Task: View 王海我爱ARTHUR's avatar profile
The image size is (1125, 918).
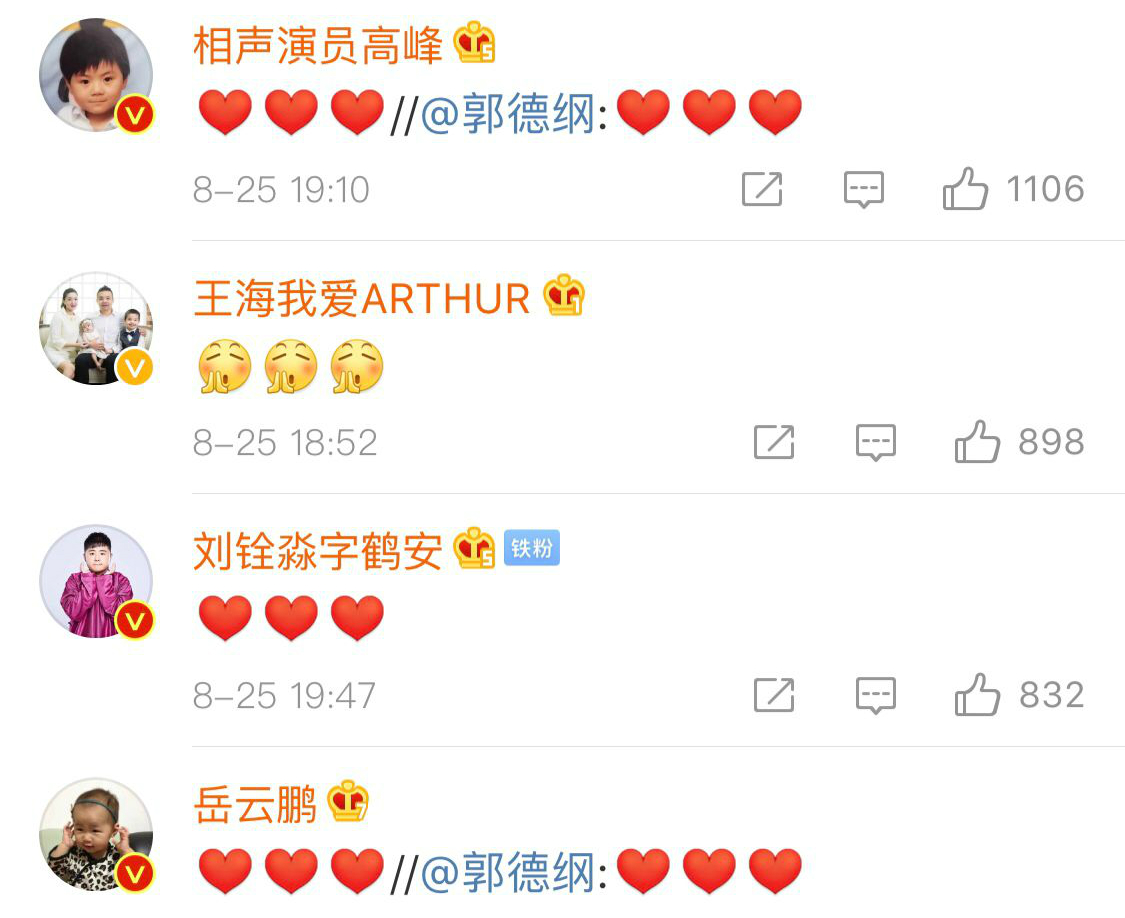Action: point(96,328)
